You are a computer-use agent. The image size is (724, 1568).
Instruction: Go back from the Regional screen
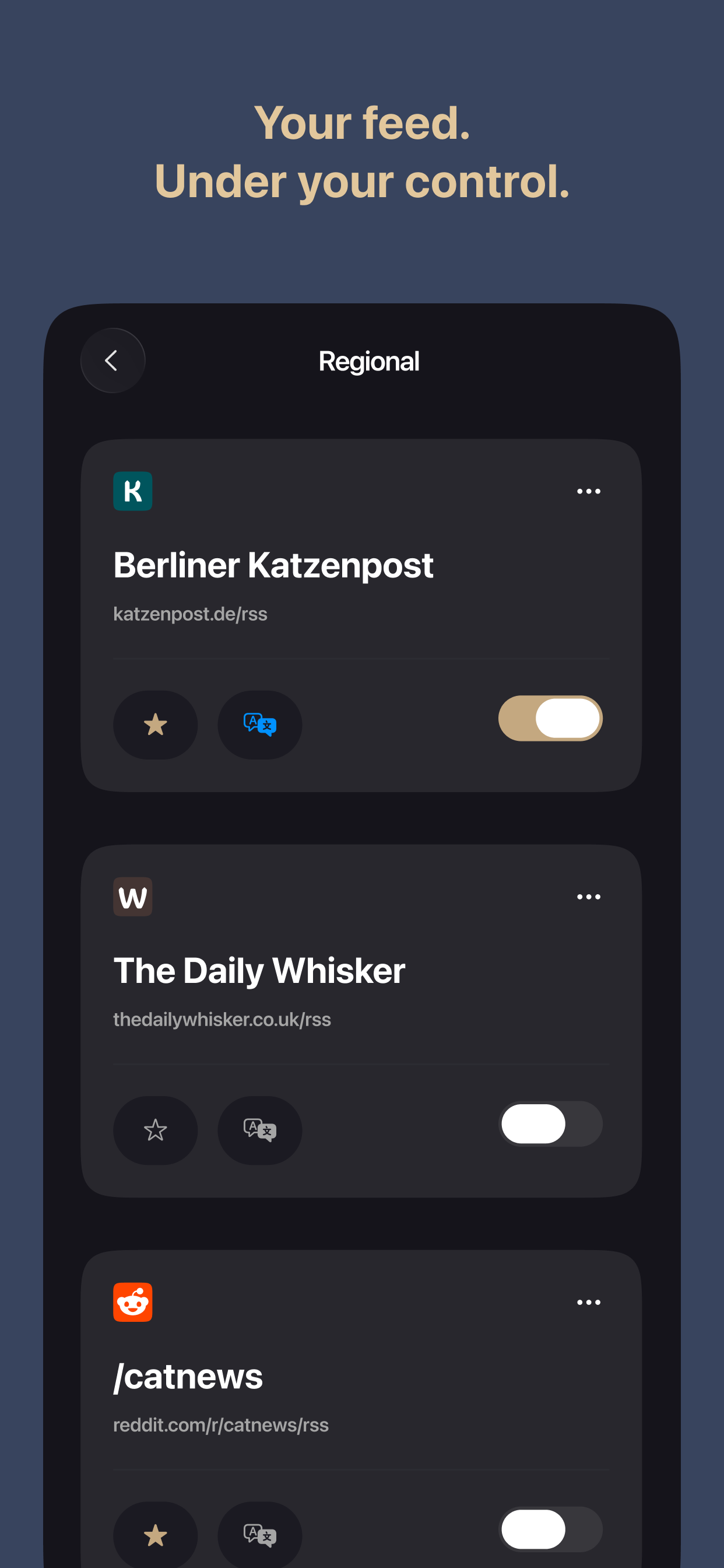[113, 360]
